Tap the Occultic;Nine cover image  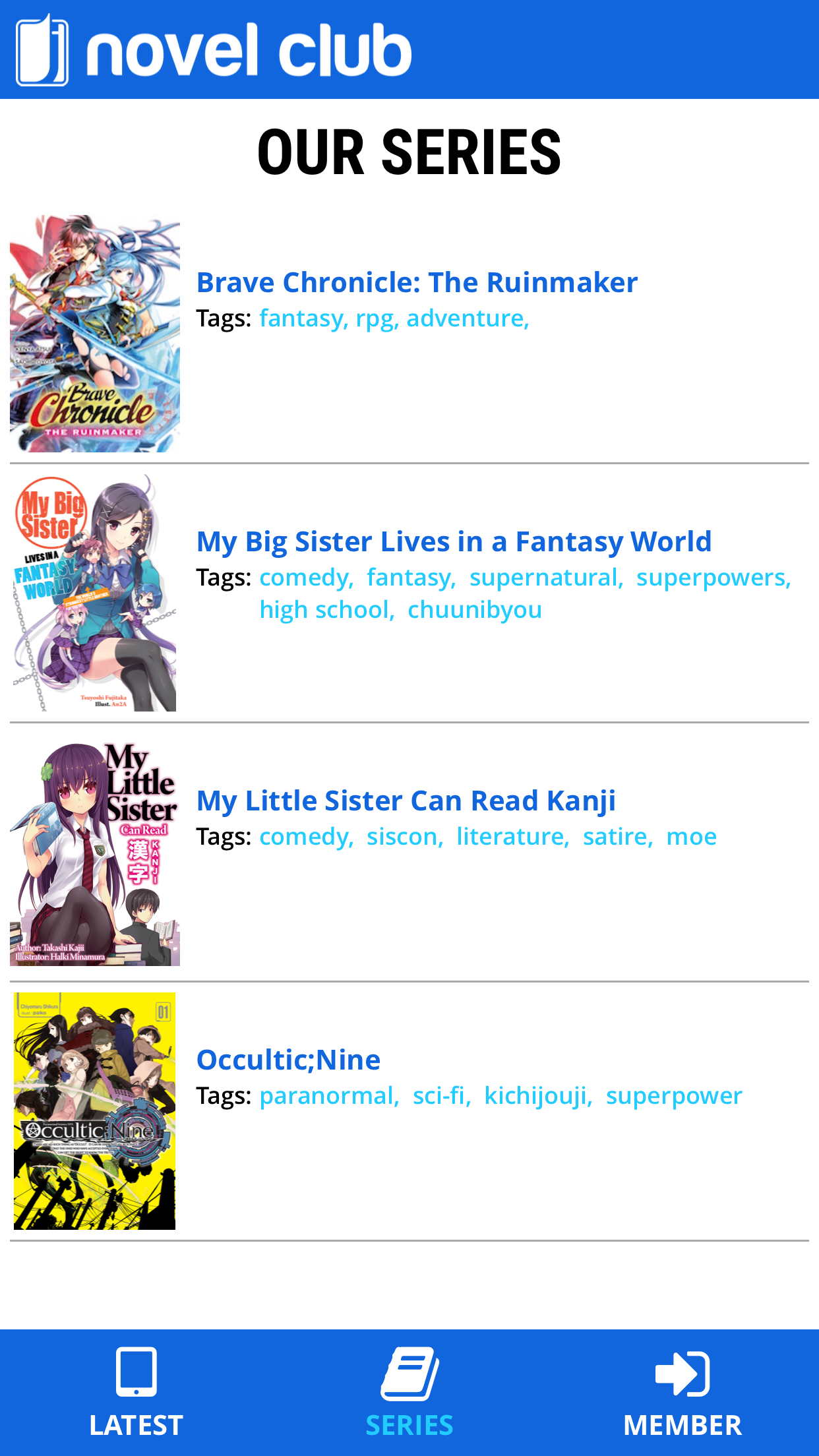[95, 1111]
